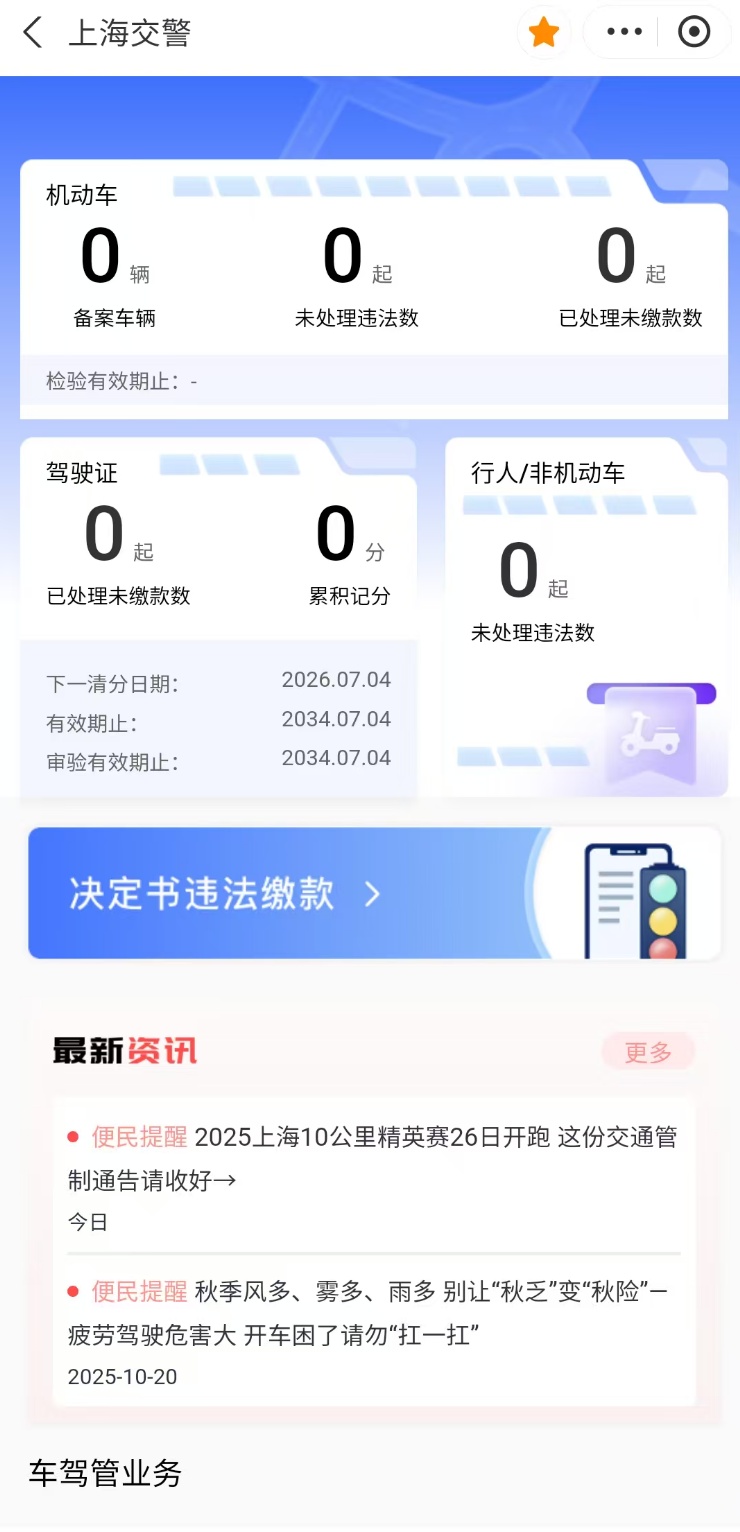740x1532 pixels.
Task: Read the 2025上海10公里精英赛 notice
Action: tap(373, 1158)
